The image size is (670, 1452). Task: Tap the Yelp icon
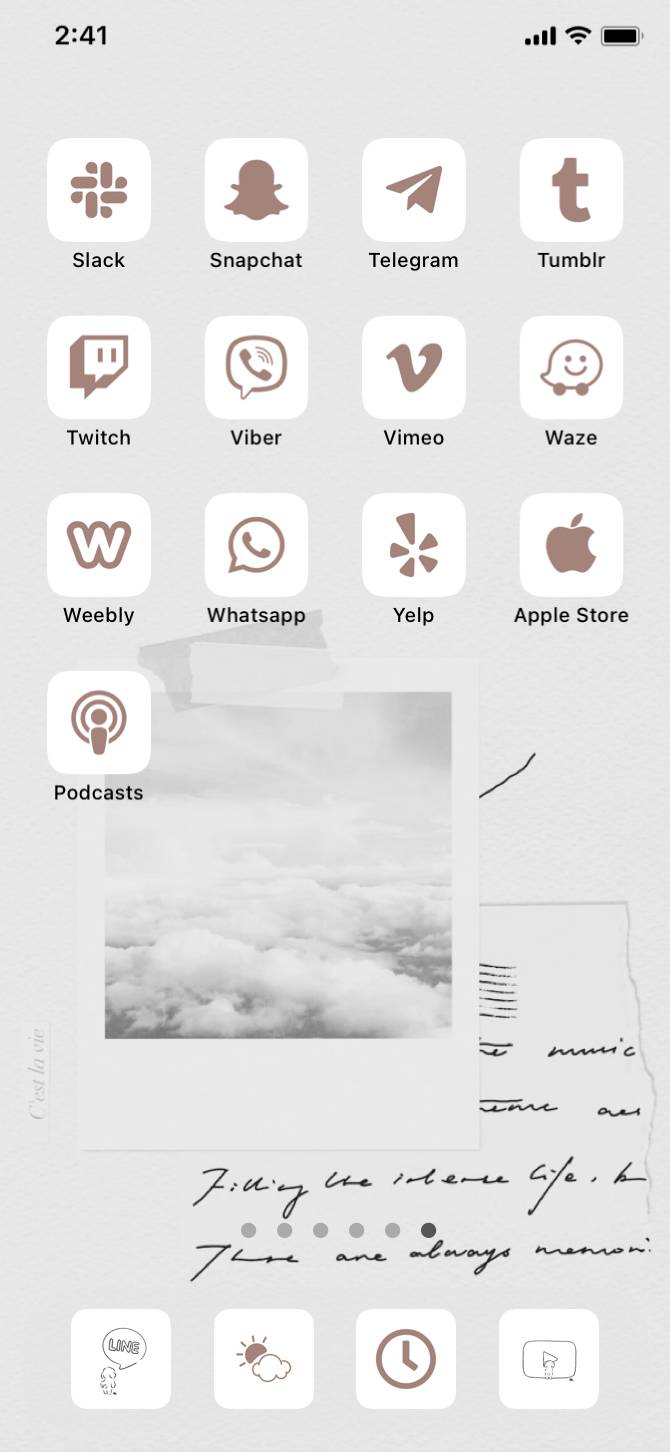coord(414,545)
